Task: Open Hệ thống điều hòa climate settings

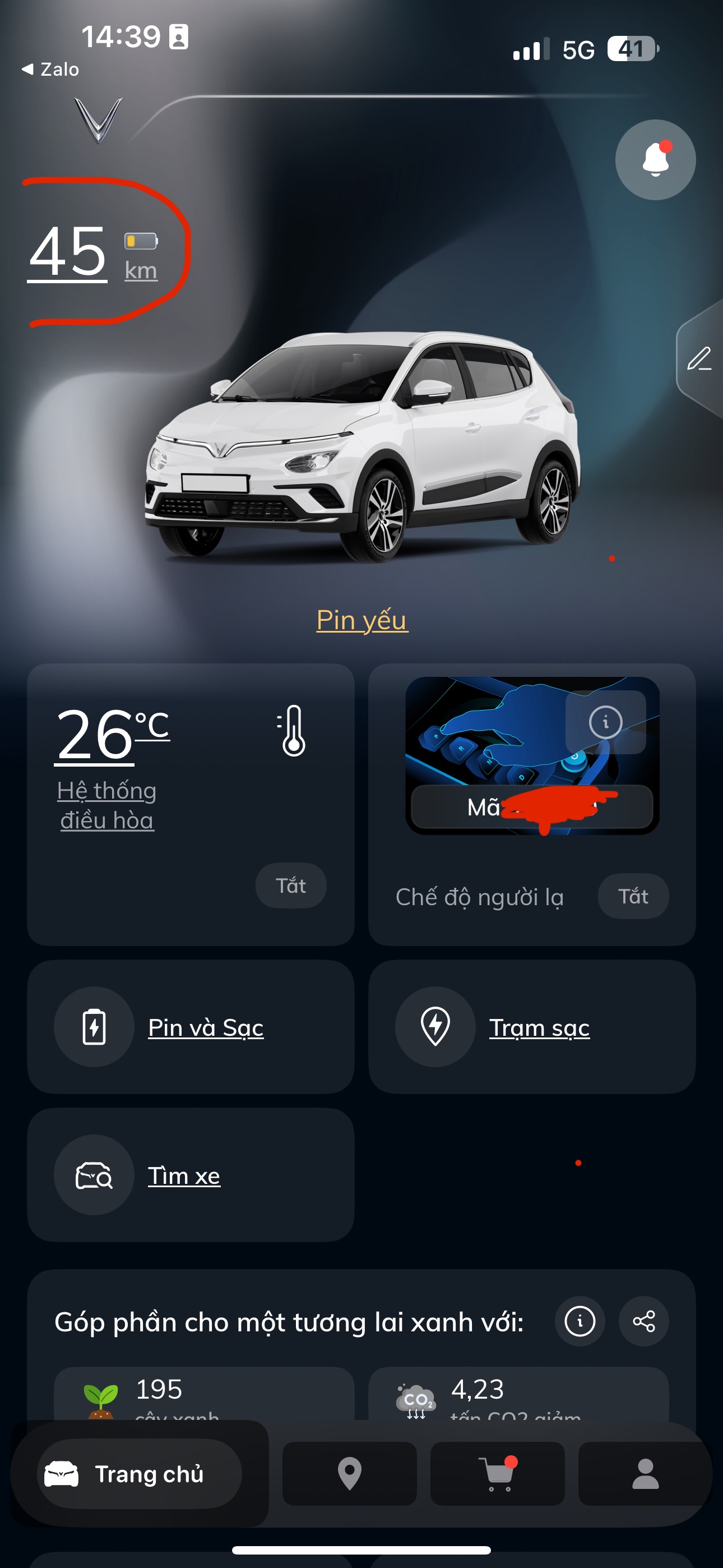Action: (106, 805)
